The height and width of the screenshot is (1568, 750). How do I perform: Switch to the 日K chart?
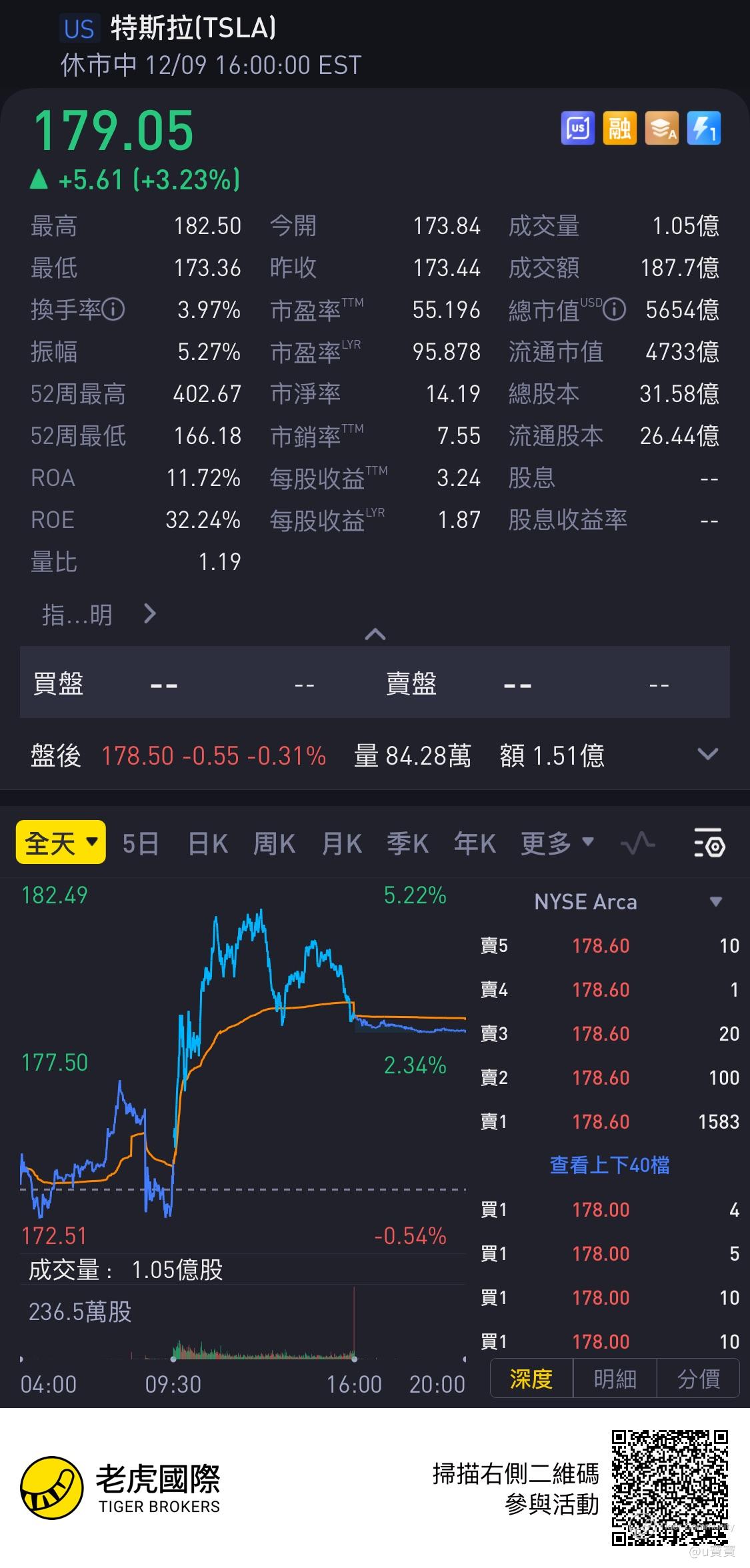point(207,844)
